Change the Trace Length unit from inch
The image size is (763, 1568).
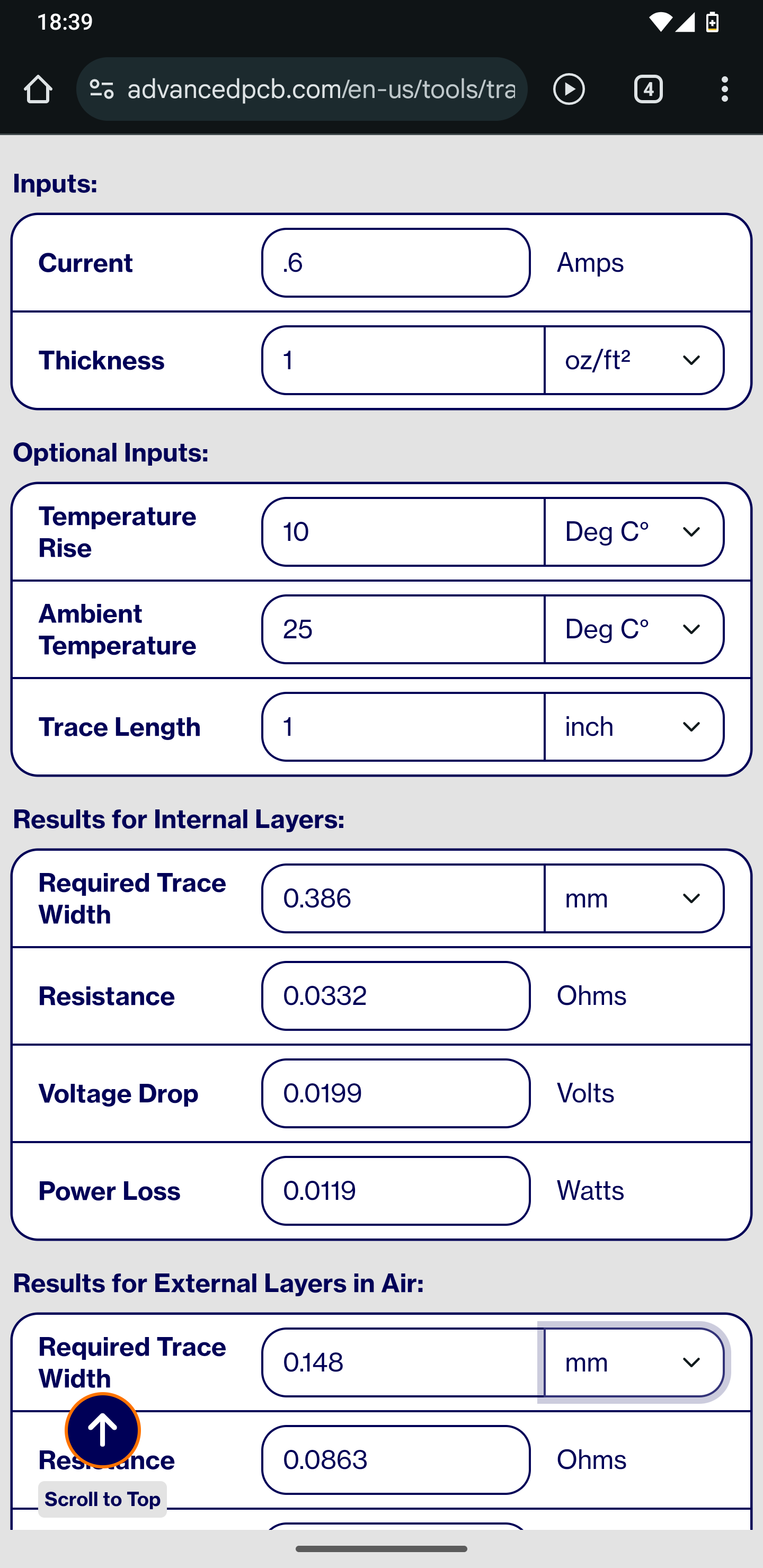click(634, 727)
